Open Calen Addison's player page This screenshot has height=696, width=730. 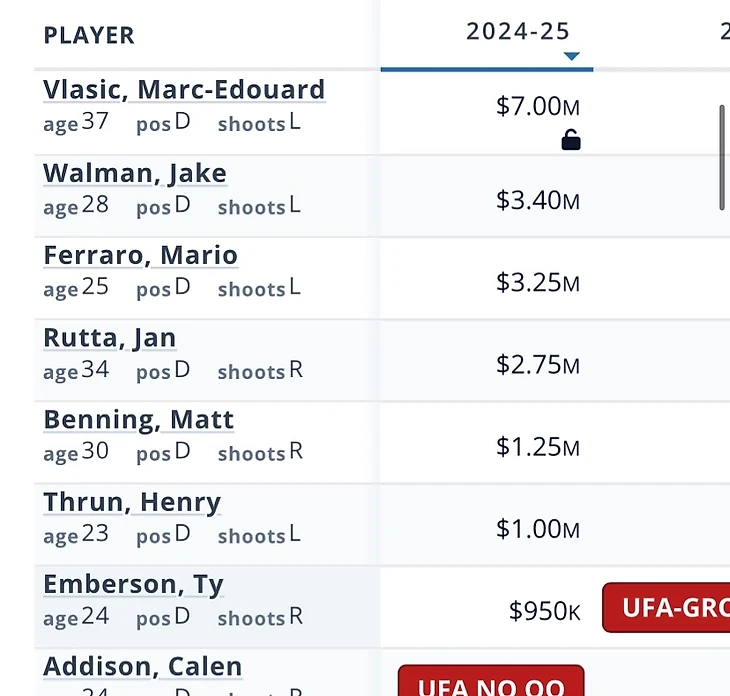point(142,666)
